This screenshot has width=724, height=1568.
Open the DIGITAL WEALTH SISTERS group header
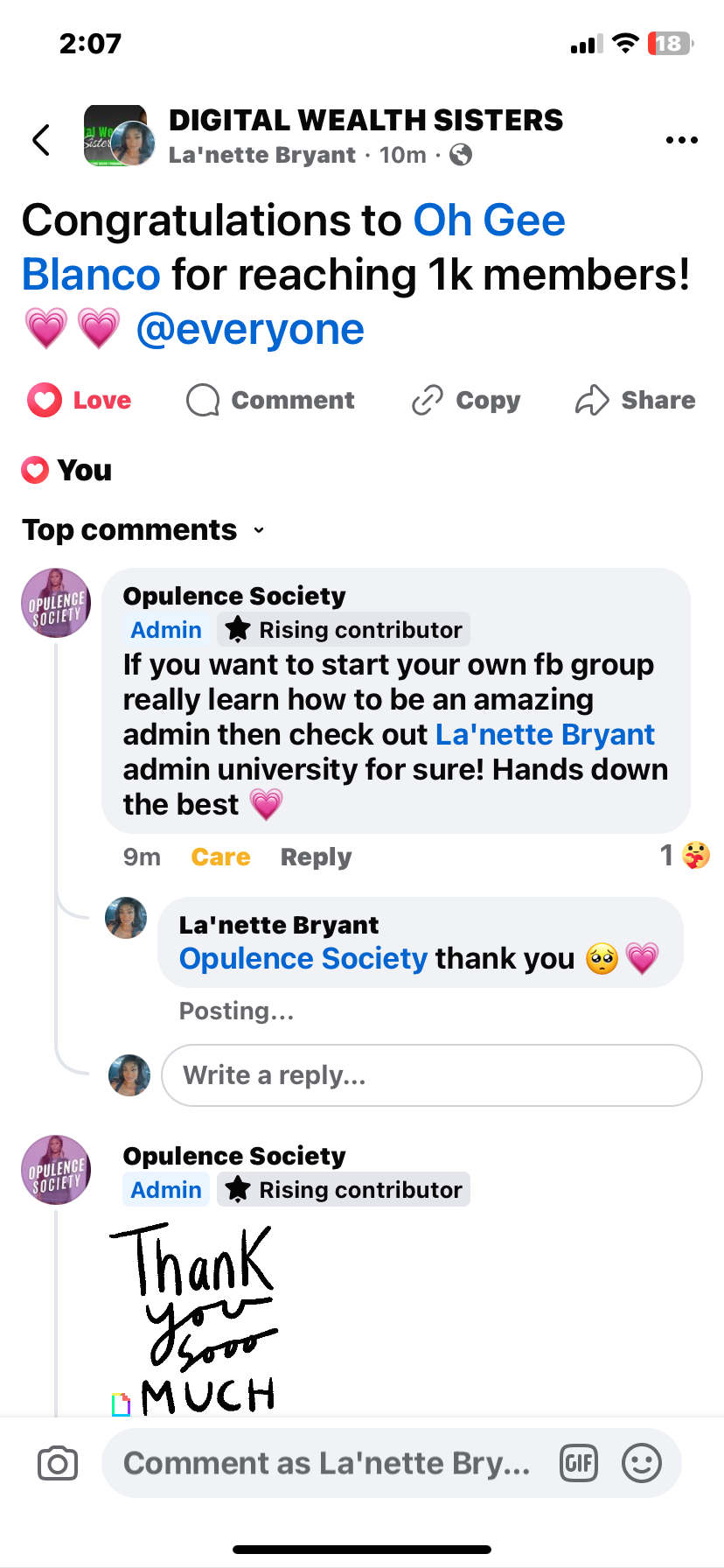coord(366,120)
